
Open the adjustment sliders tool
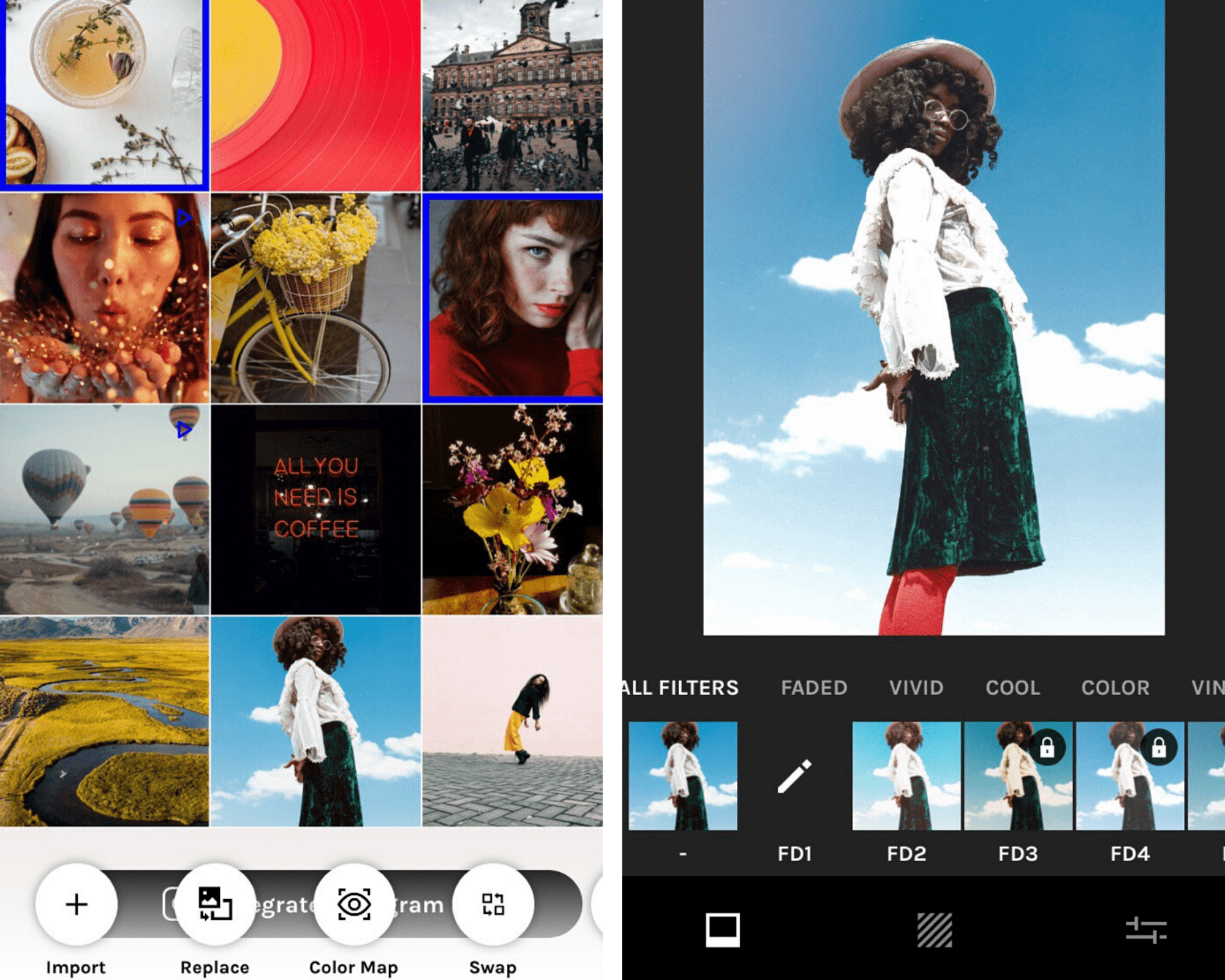[x=1146, y=930]
